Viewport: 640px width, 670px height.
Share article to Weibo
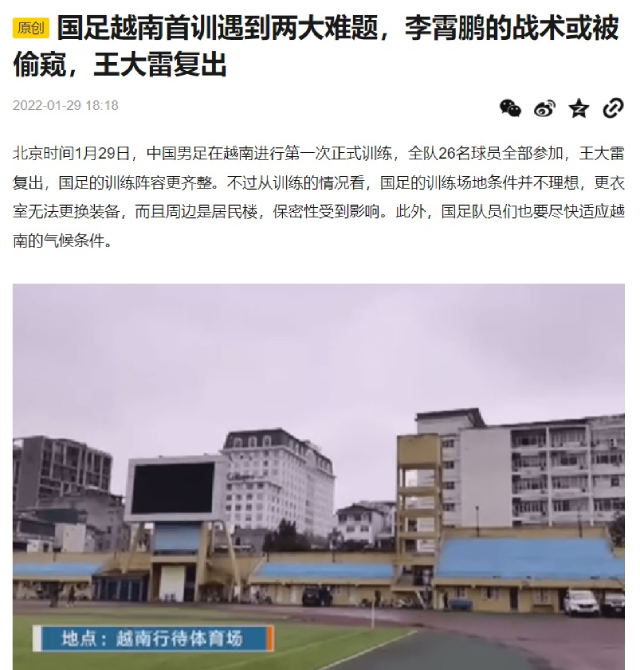544,108
